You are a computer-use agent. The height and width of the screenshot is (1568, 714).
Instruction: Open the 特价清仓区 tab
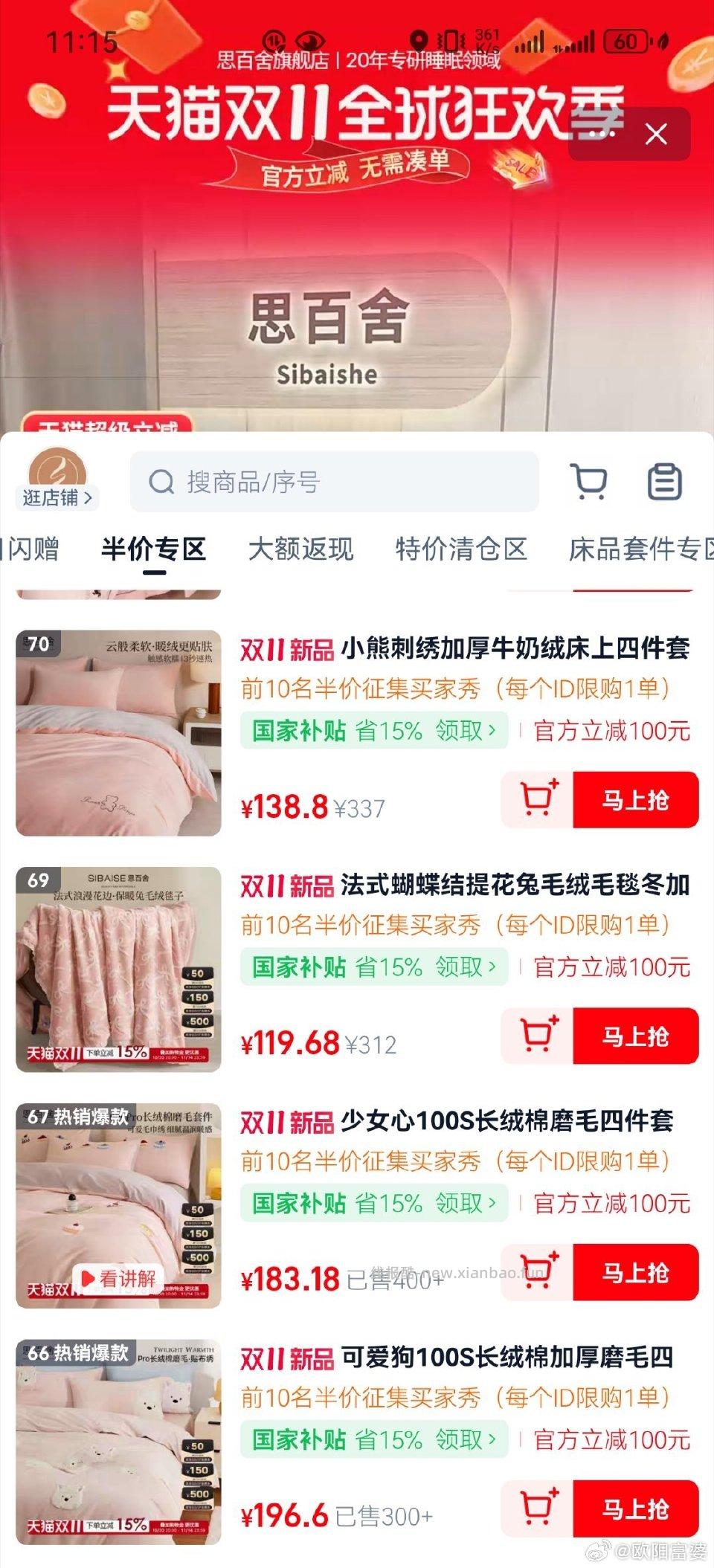tap(462, 549)
